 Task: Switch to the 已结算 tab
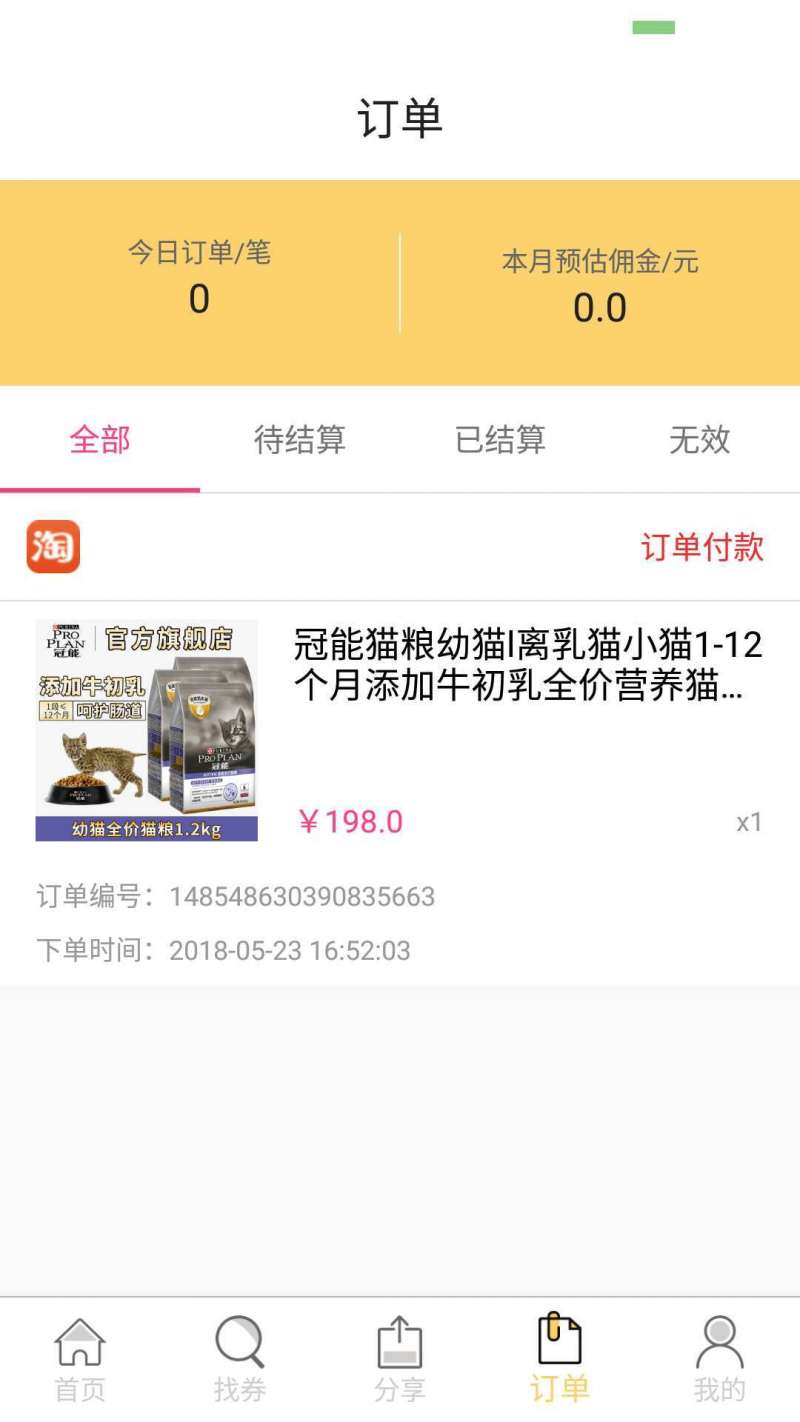pyautogui.click(x=500, y=440)
